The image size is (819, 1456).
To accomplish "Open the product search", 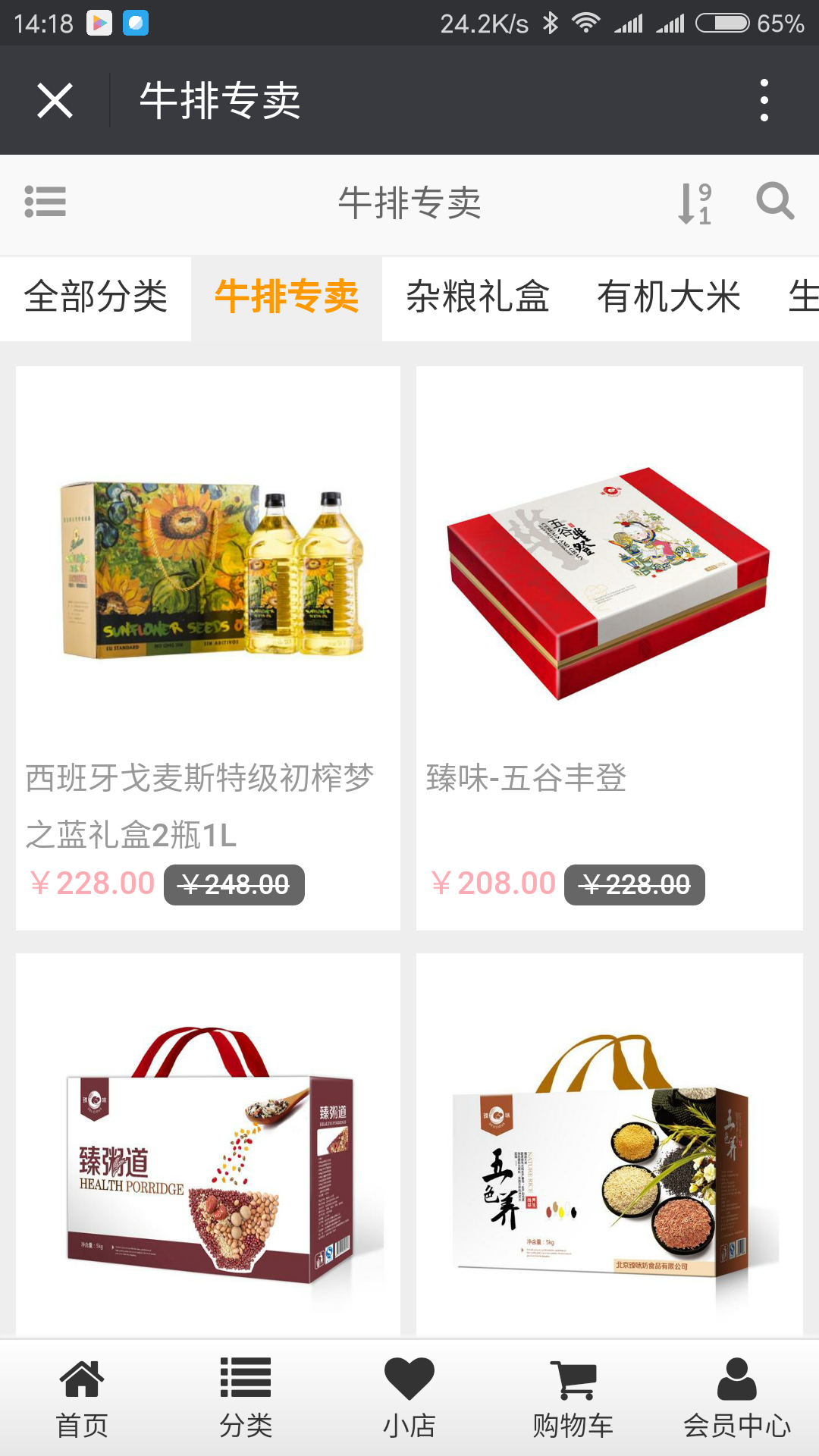I will tap(775, 202).
